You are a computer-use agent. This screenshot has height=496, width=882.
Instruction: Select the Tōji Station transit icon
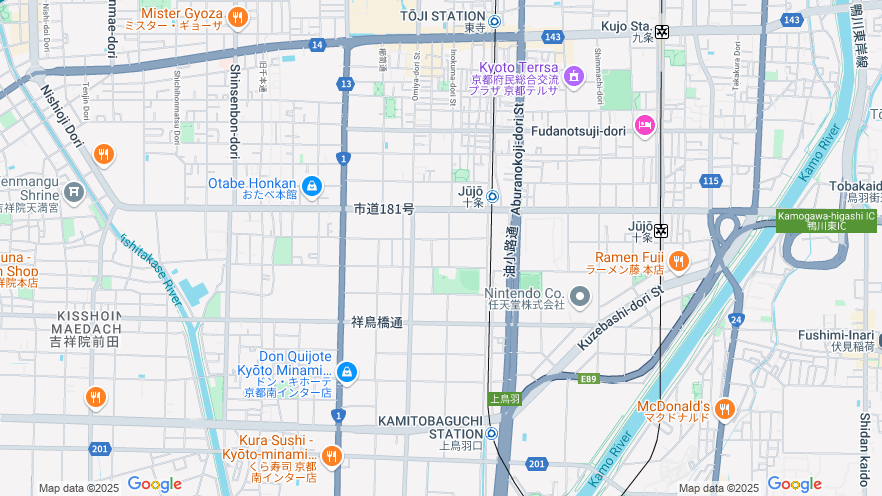494,21
